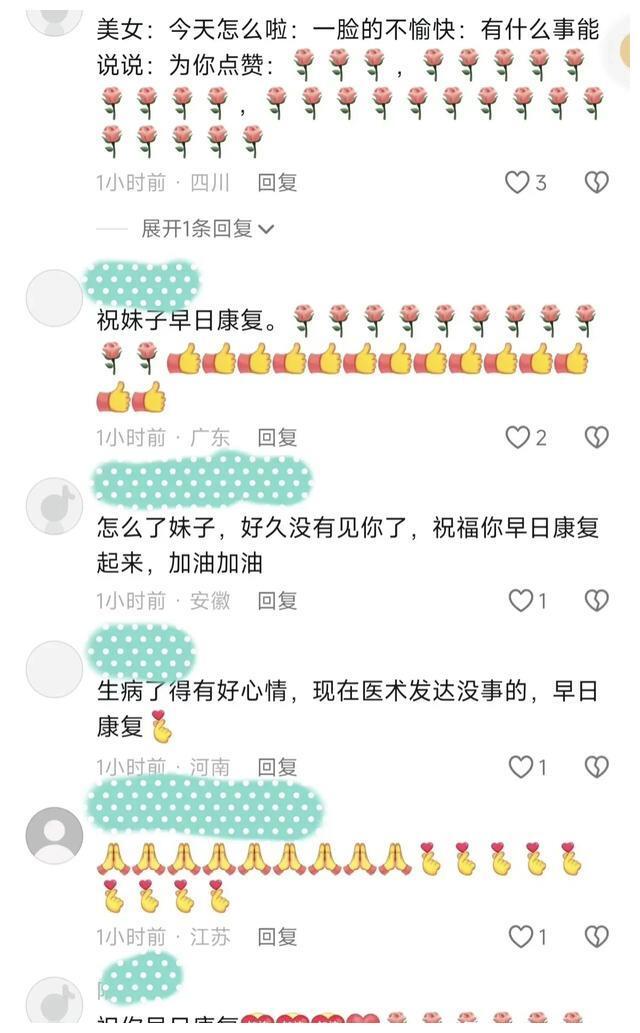Dislike the comment from 四川

(596, 182)
